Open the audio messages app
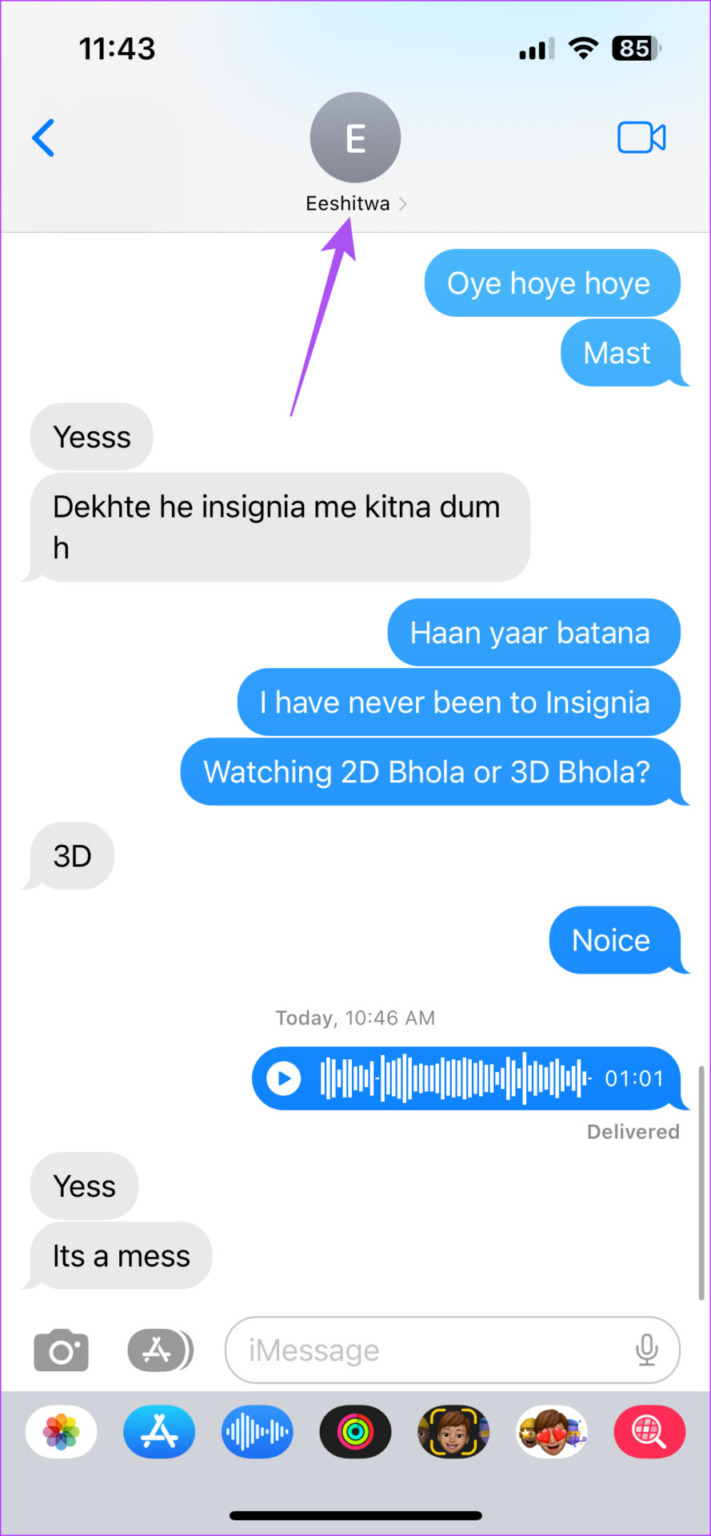The image size is (711, 1536). coord(257,1432)
